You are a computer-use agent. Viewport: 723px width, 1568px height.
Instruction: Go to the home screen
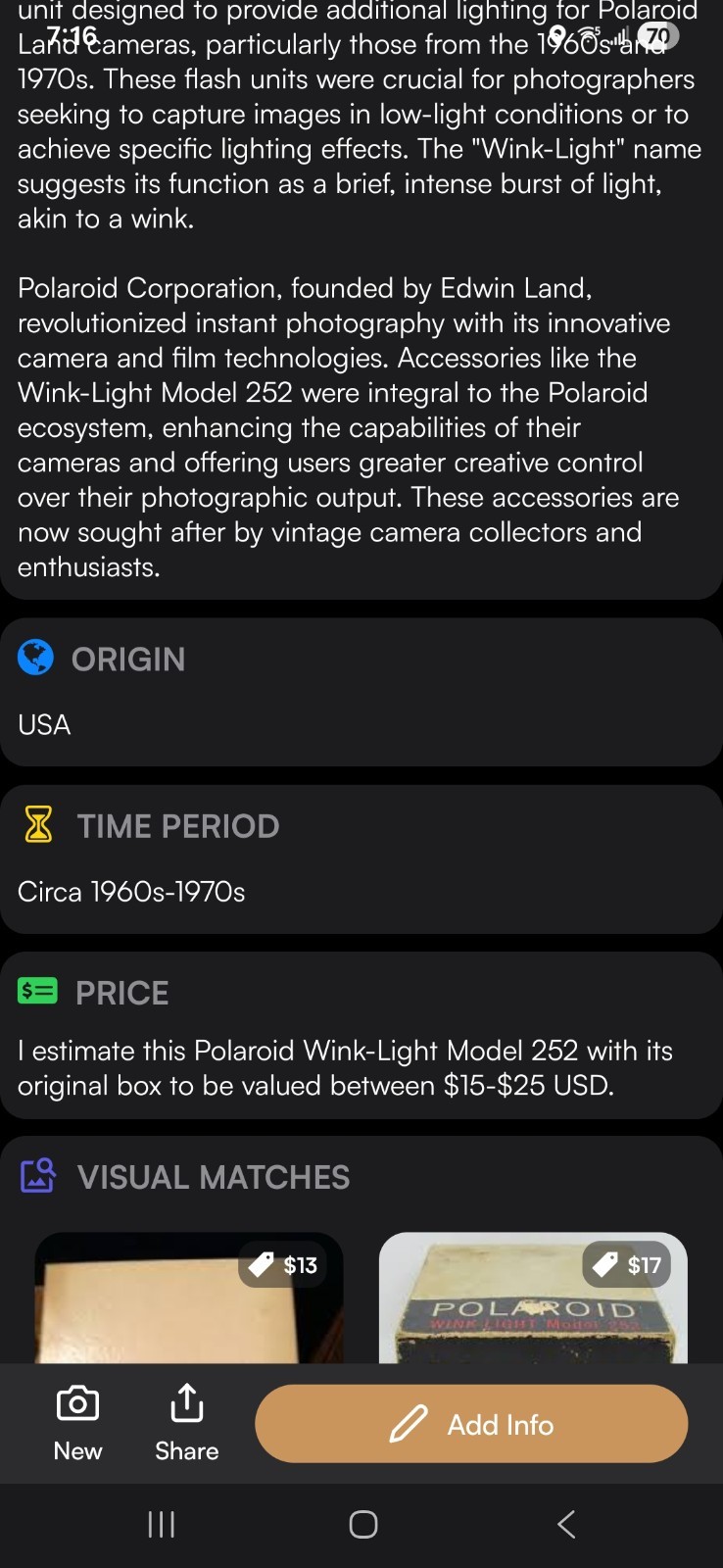(363, 1524)
